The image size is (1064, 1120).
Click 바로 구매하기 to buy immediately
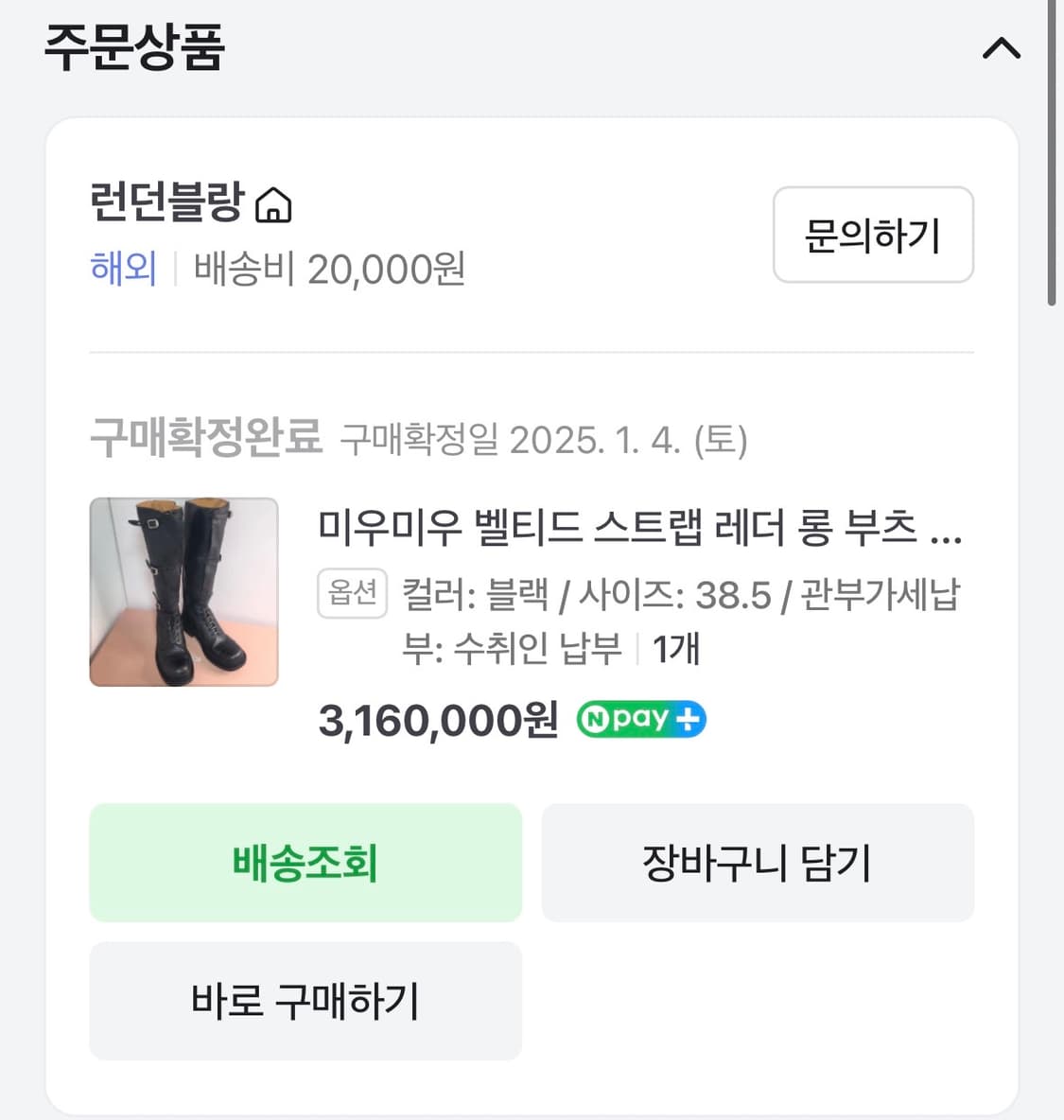[305, 1001]
